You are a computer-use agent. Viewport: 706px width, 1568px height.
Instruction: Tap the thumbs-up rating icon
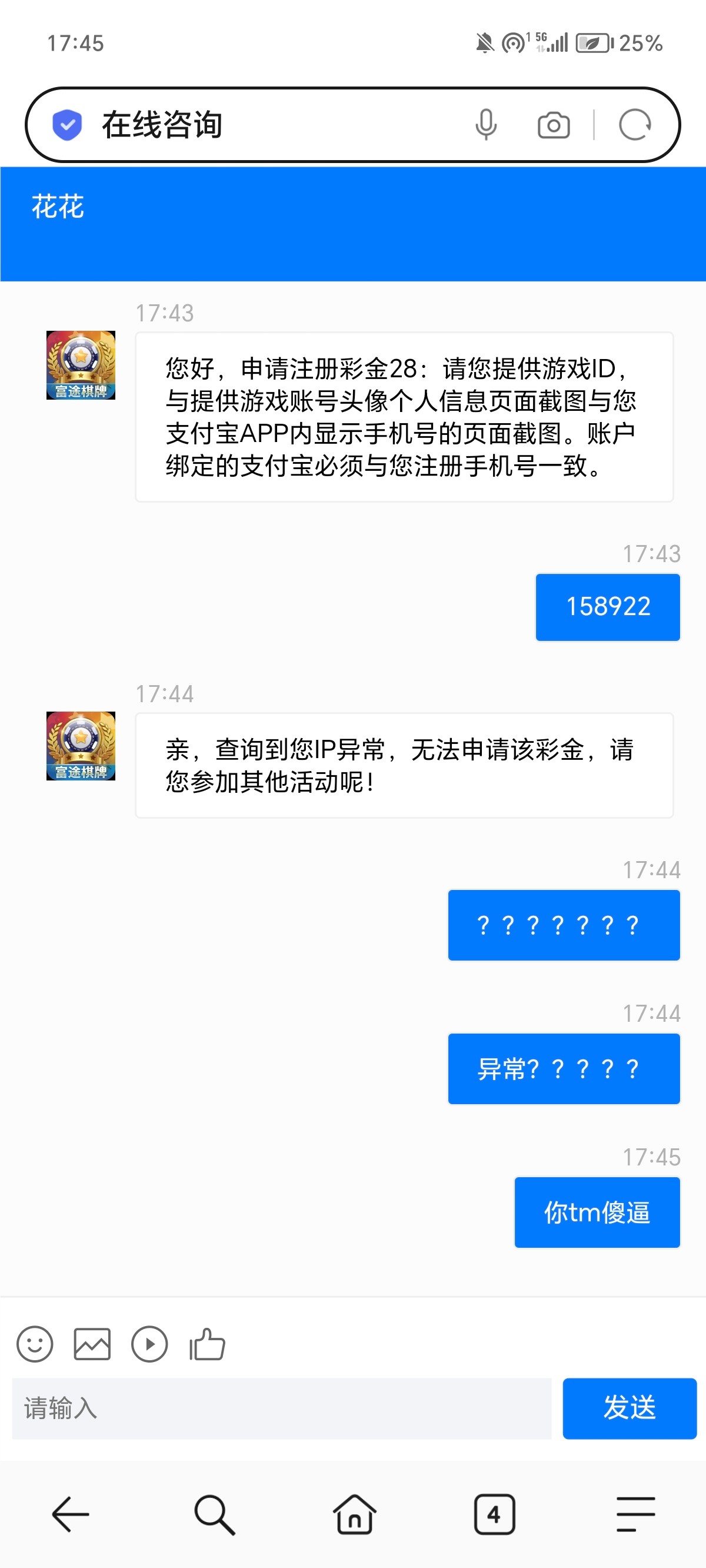207,1343
